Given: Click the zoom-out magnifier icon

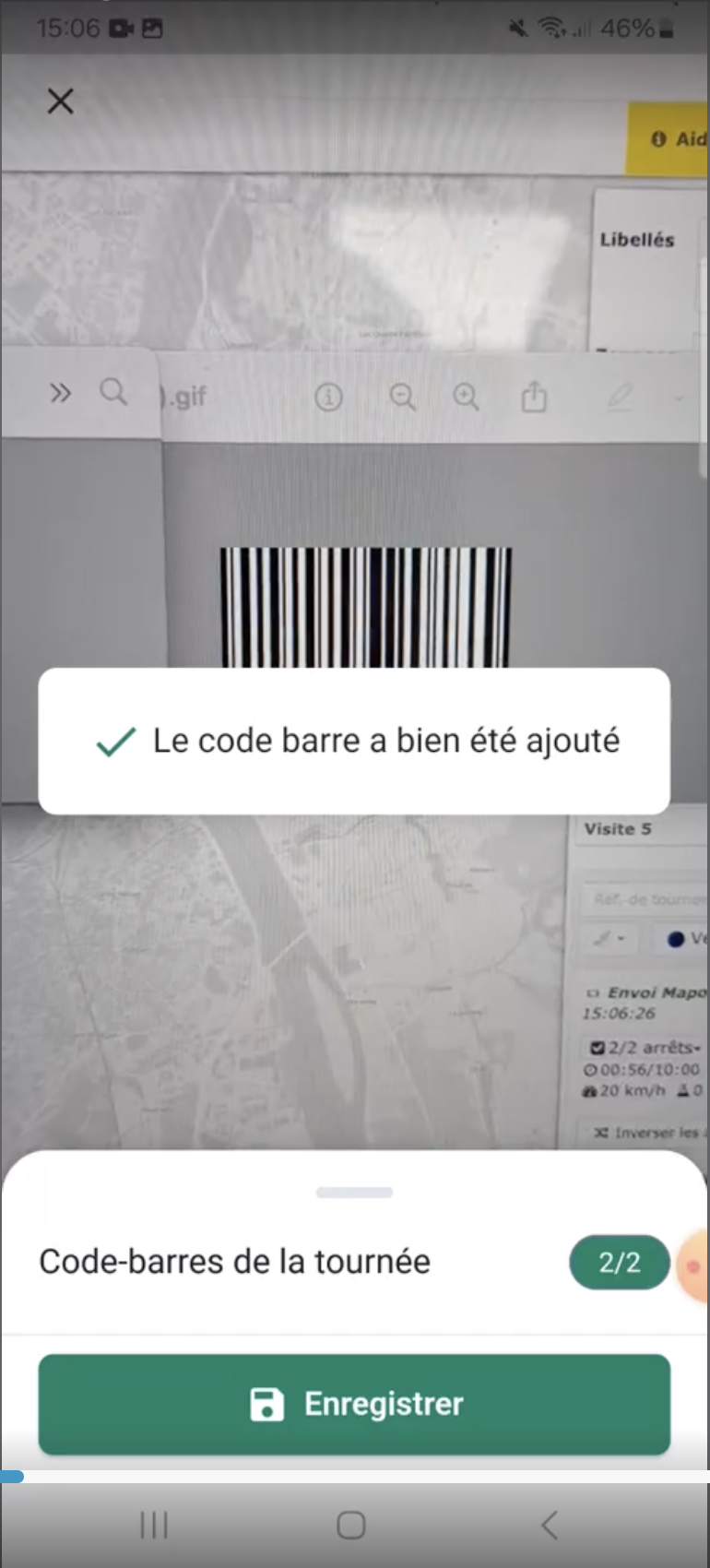Looking at the screenshot, I should coord(402,398).
